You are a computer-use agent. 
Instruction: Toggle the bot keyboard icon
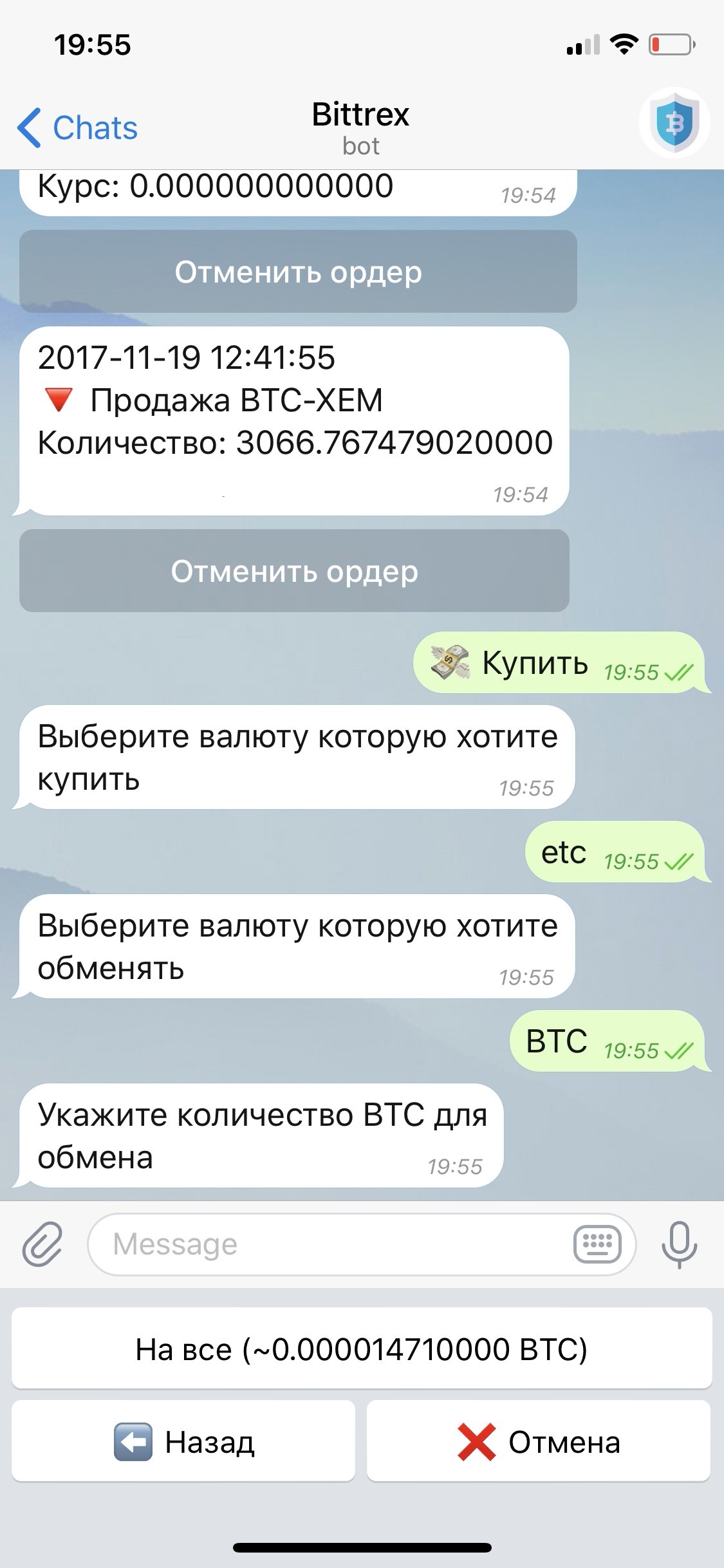pyautogui.click(x=597, y=1244)
